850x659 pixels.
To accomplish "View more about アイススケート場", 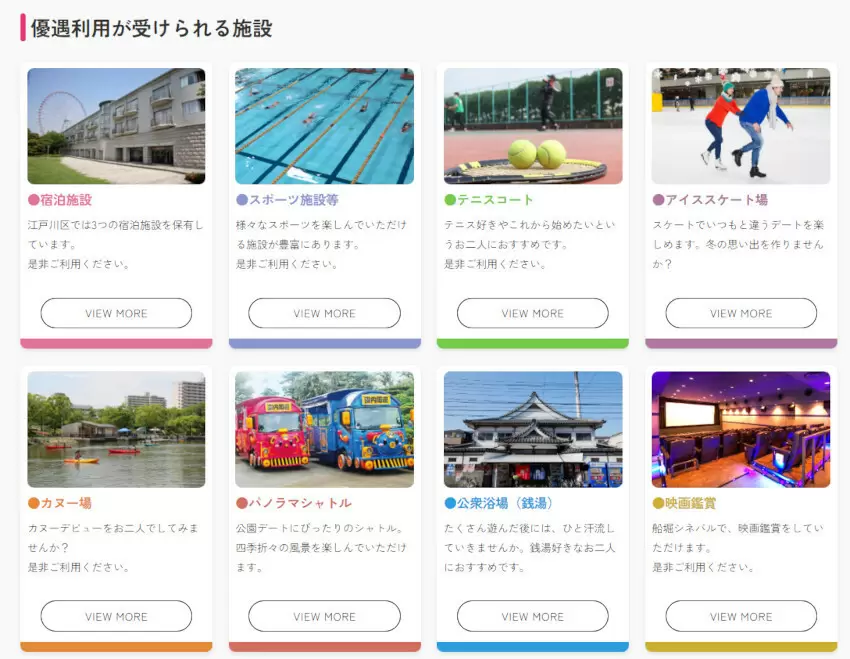I will (x=740, y=313).
